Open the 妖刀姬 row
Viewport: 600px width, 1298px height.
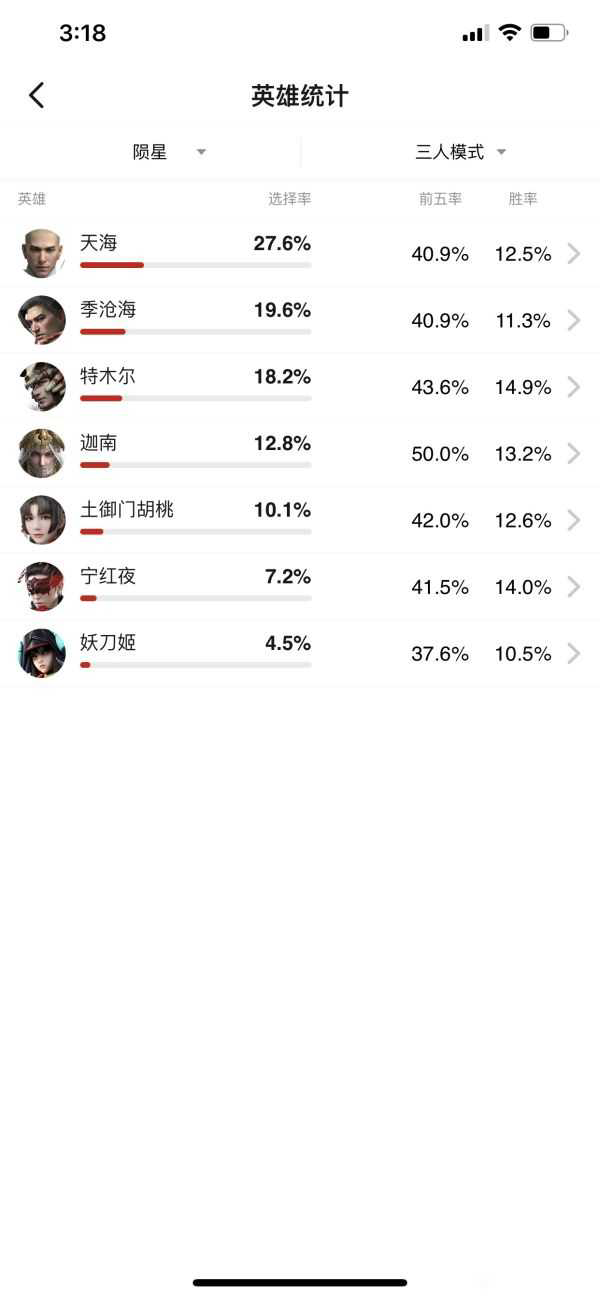(x=300, y=653)
